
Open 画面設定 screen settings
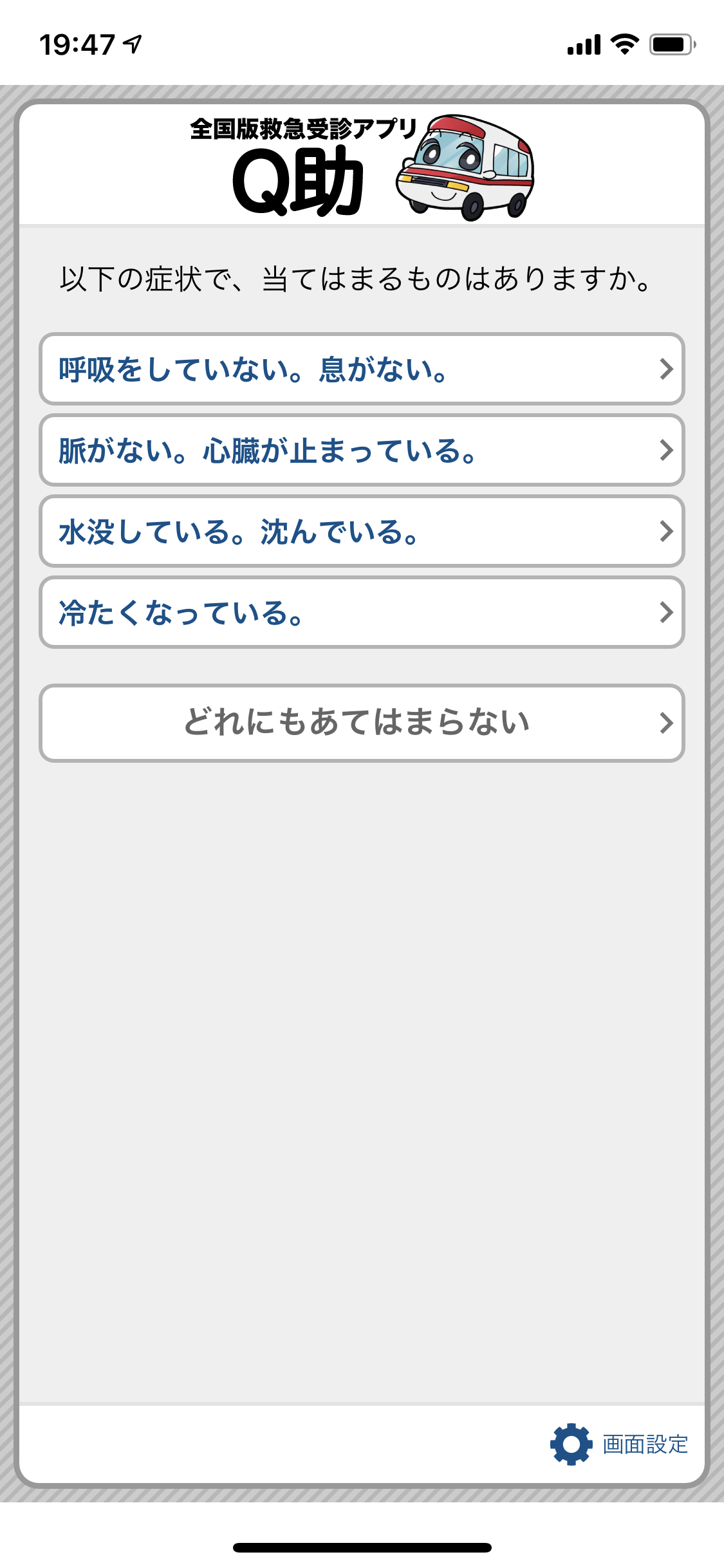coord(620,1444)
